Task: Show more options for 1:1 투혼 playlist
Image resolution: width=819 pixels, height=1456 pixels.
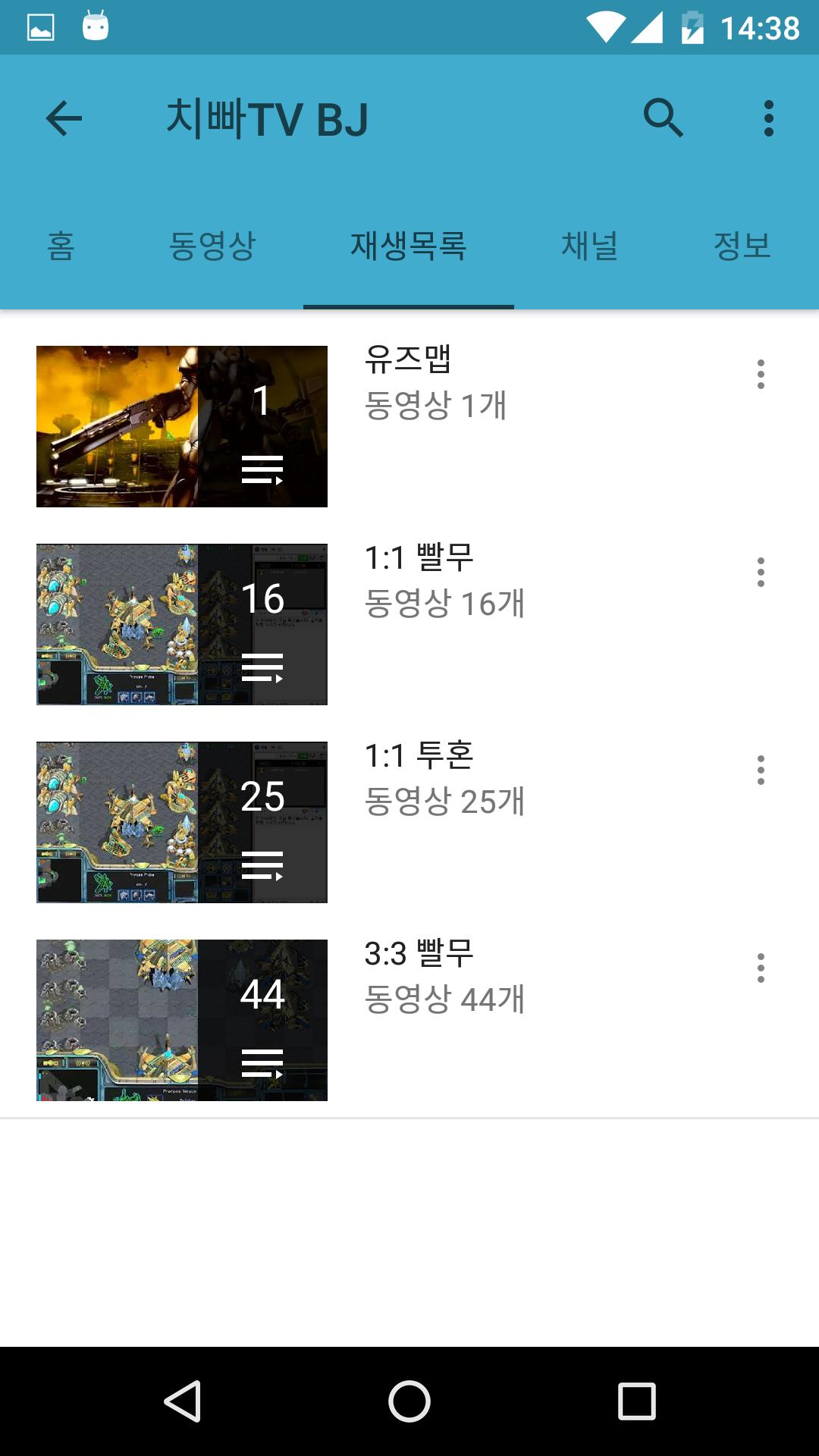Action: [761, 770]
